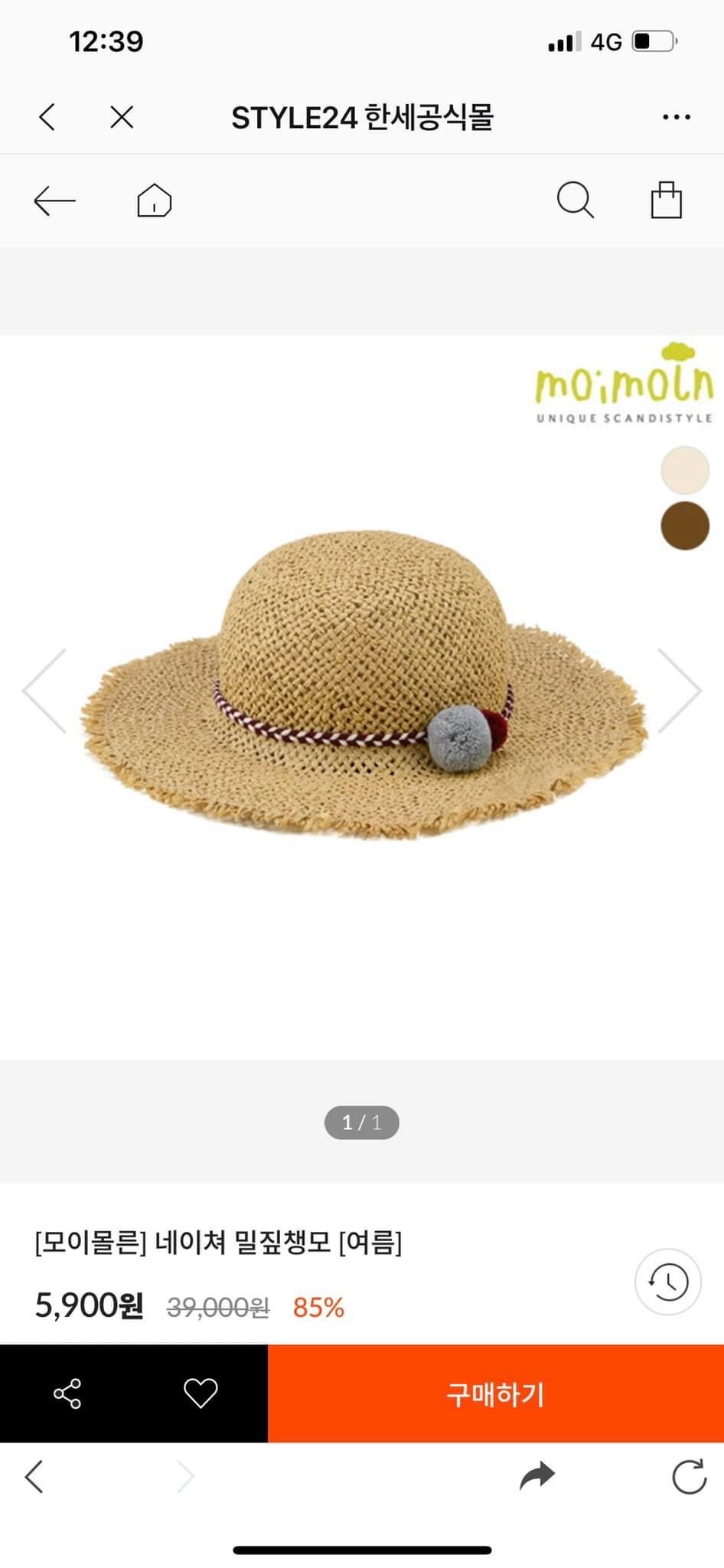Open the three-dot overflow menu
The height and width of the screenshot is (1568, 724).
point(677,117)
